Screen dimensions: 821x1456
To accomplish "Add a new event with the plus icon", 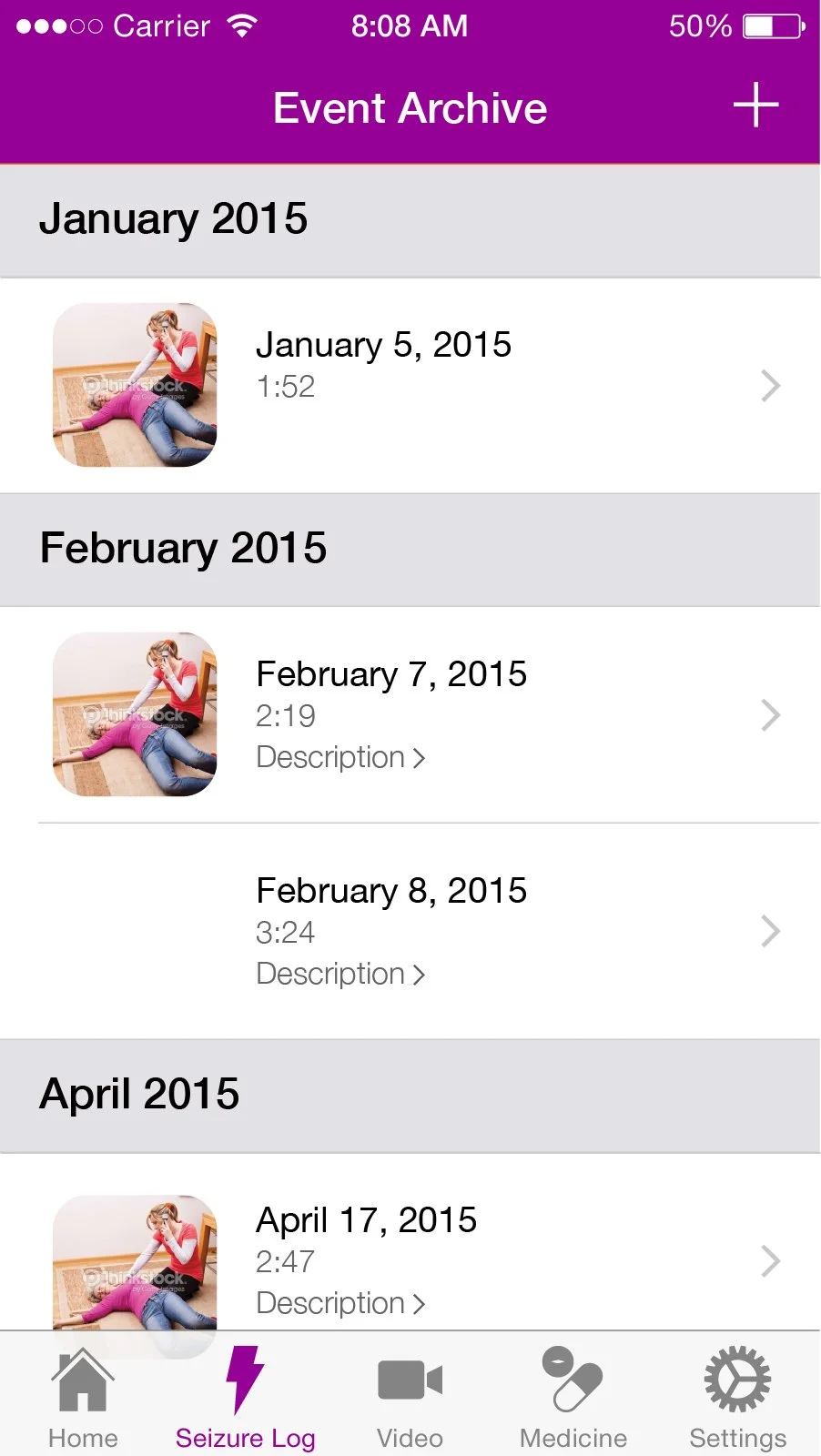I will (x=755, y=106).
